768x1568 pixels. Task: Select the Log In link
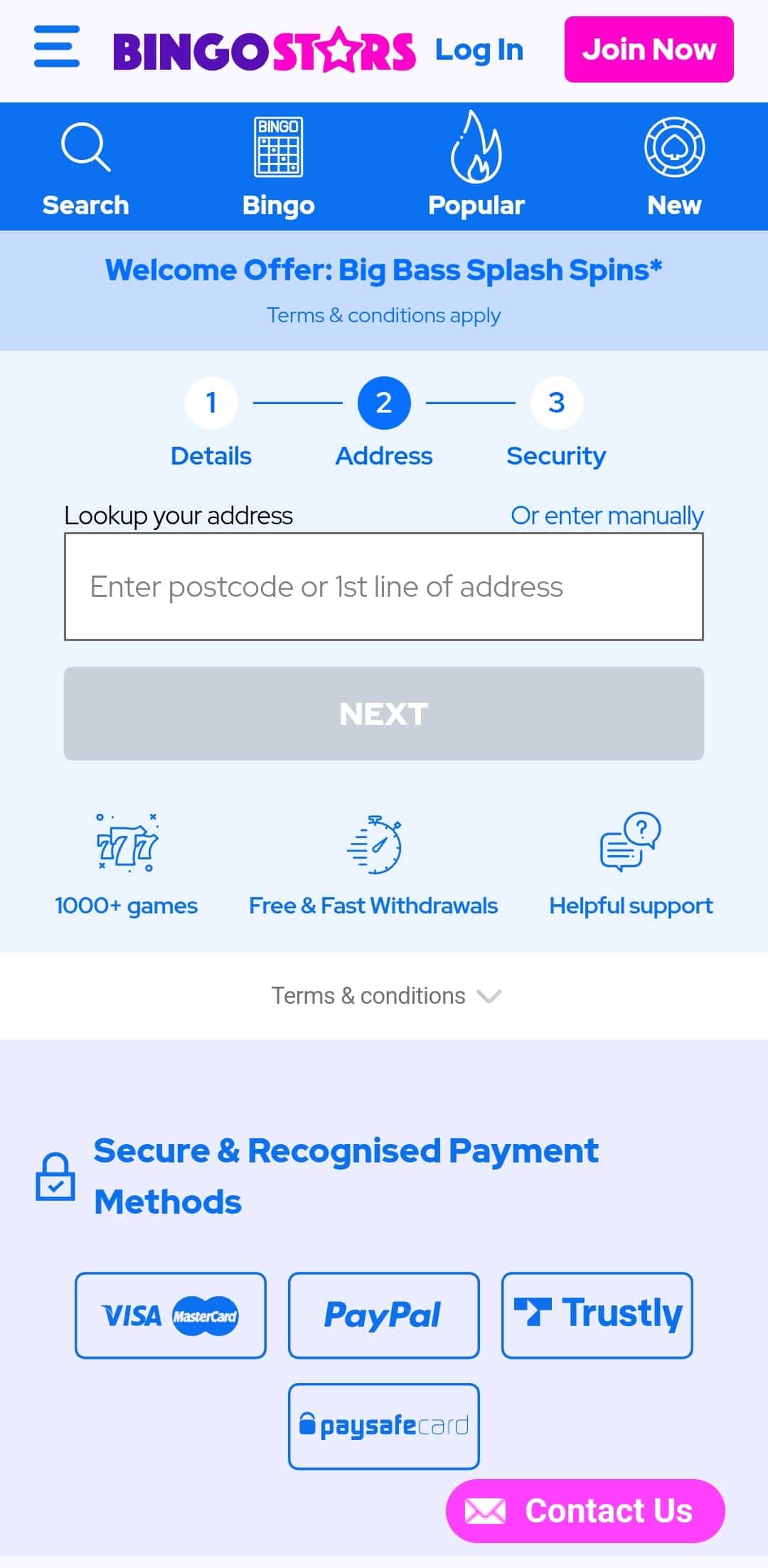pos(479,50)
